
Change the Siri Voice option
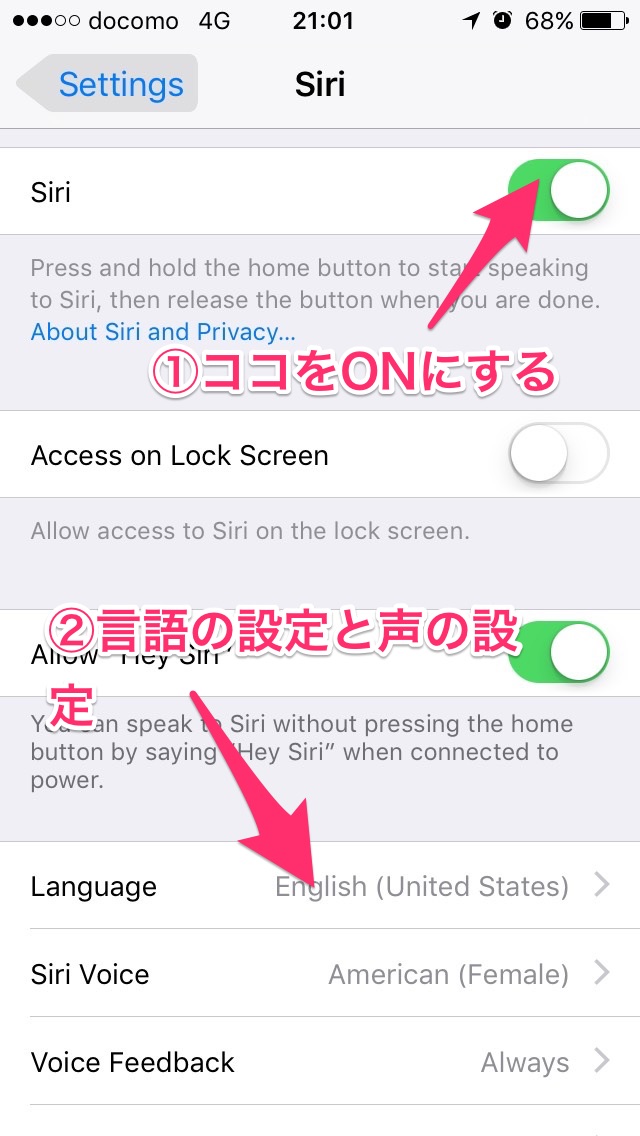point(320,974)
